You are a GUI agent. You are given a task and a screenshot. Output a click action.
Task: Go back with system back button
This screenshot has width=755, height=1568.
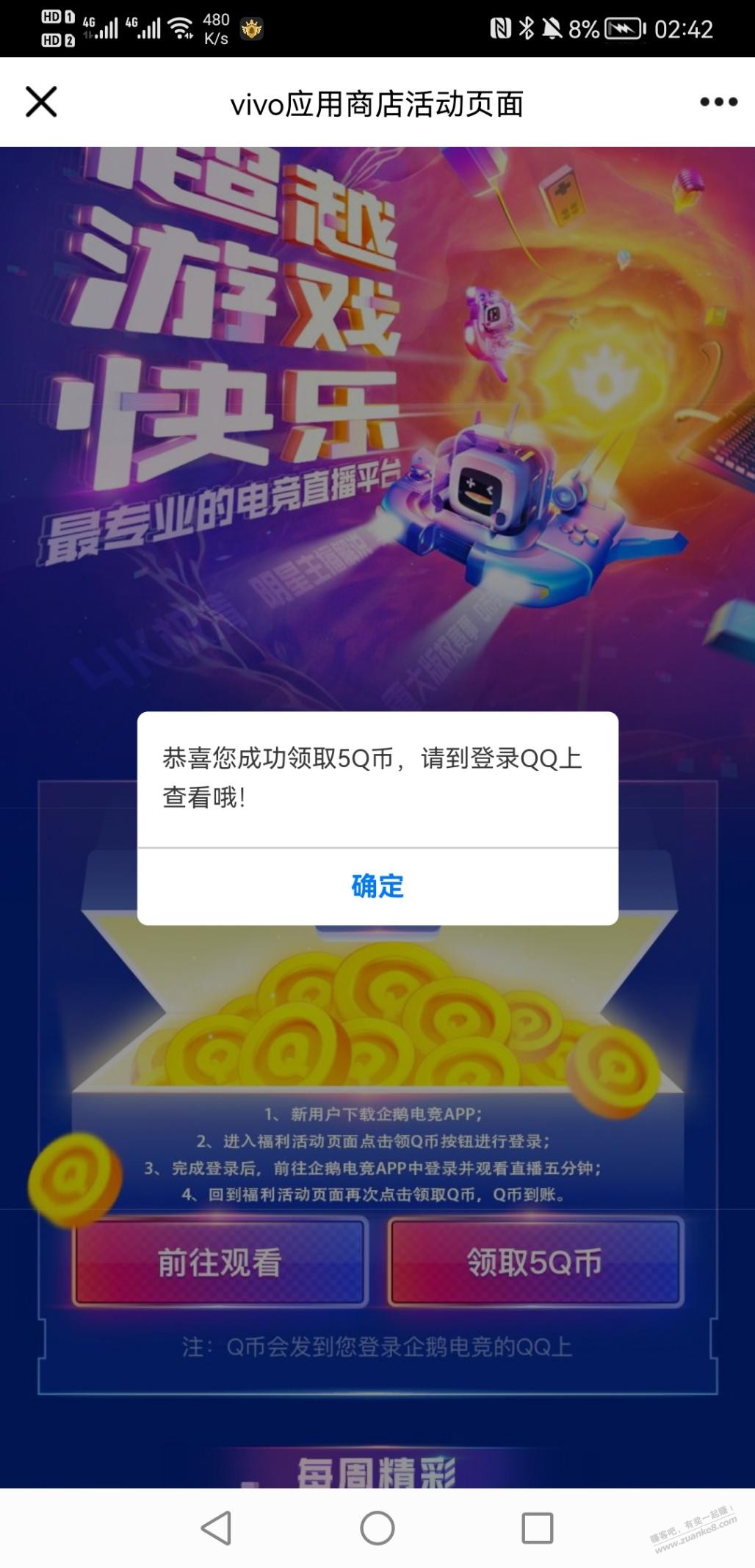point(217,1528)
